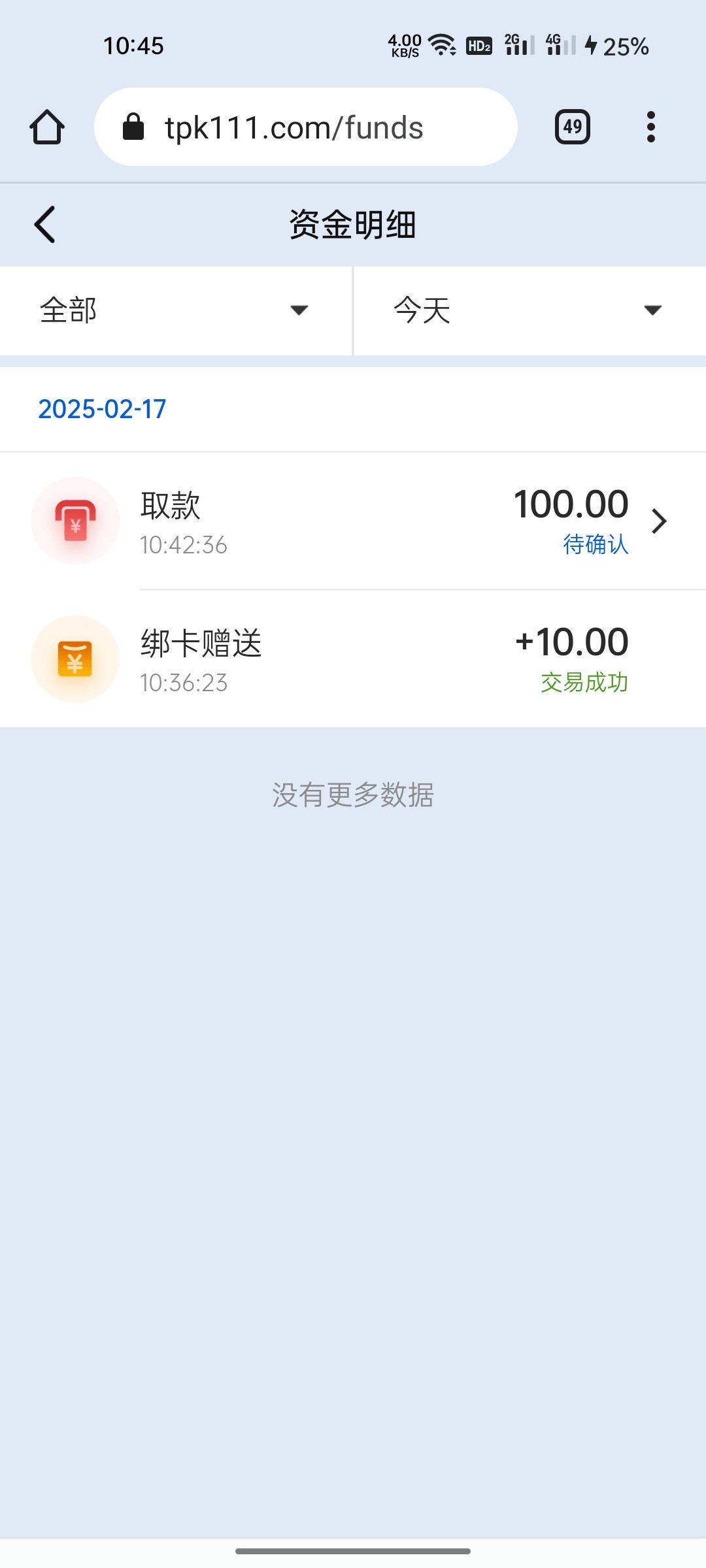Screen dimensions: 706x1568
Task: Tap the tpk111.com/funds address bar
Action: (x=306, y=127)
